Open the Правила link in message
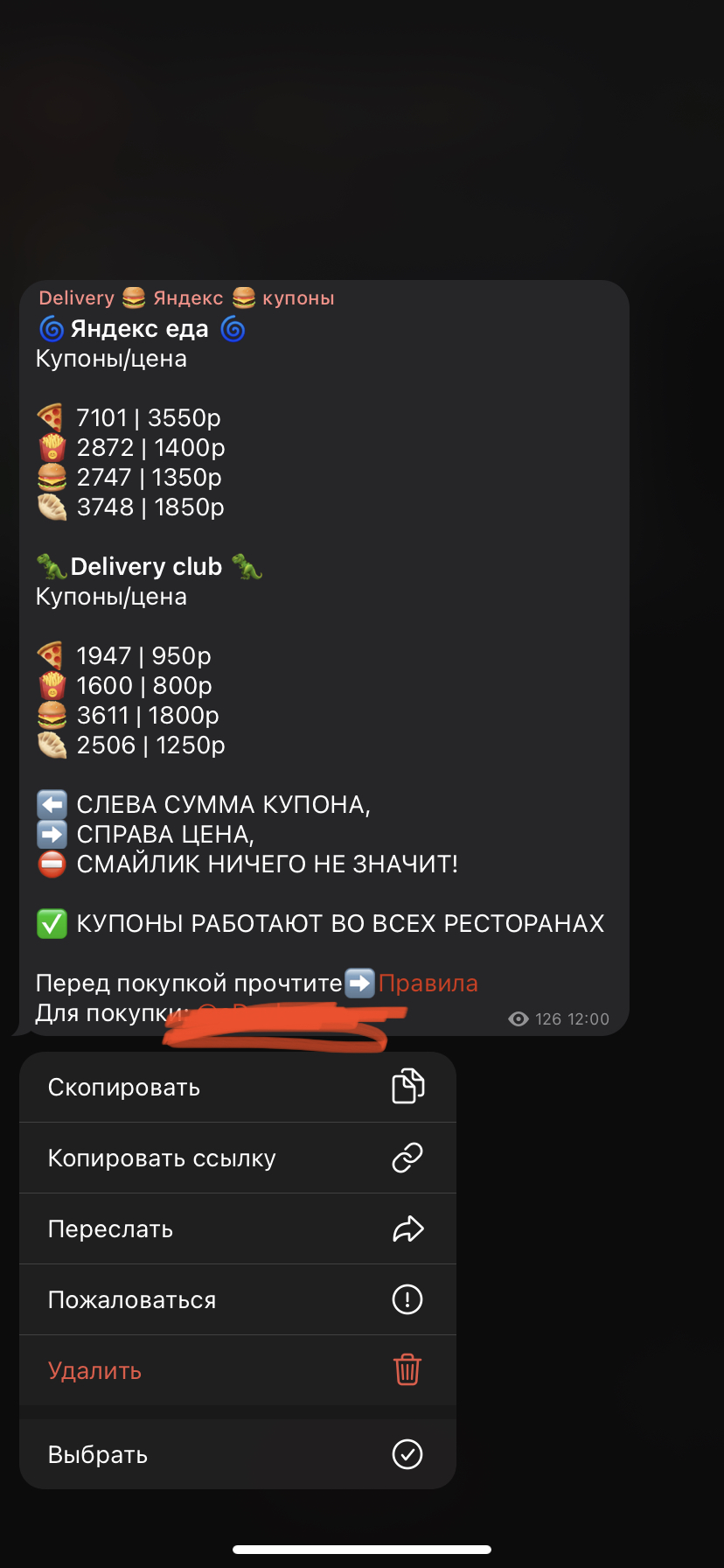 pos(428,983)
